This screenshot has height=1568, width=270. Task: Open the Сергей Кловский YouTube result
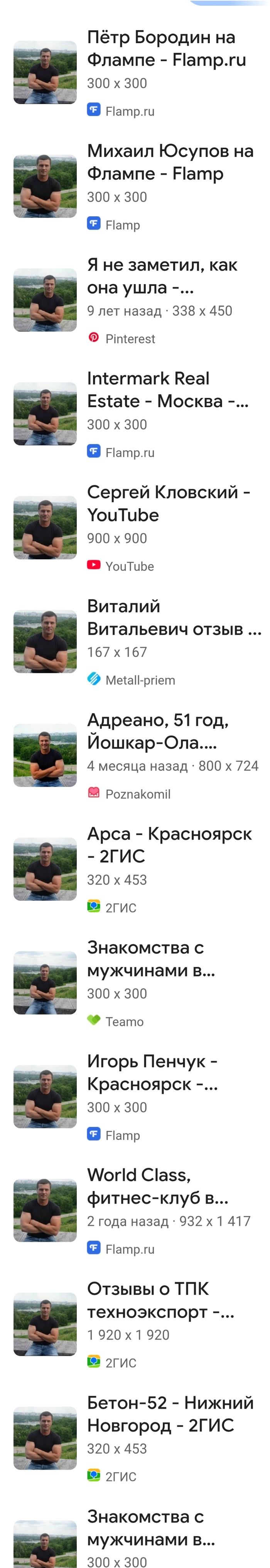168,504
